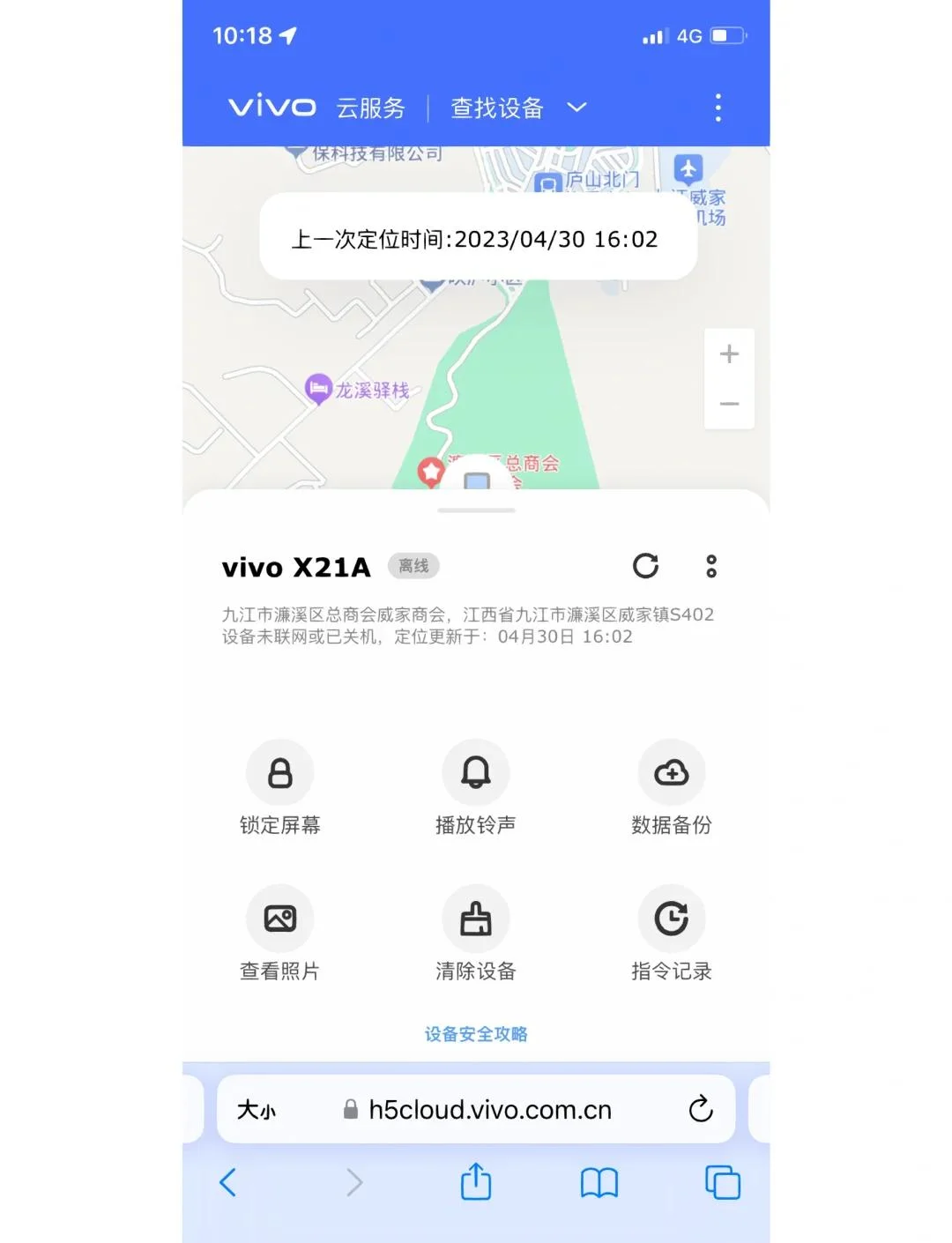Viewport: 952px width, 1243px height.
Task: Expand the 查找设备 device selector chevron
Action: pos(576,108)
